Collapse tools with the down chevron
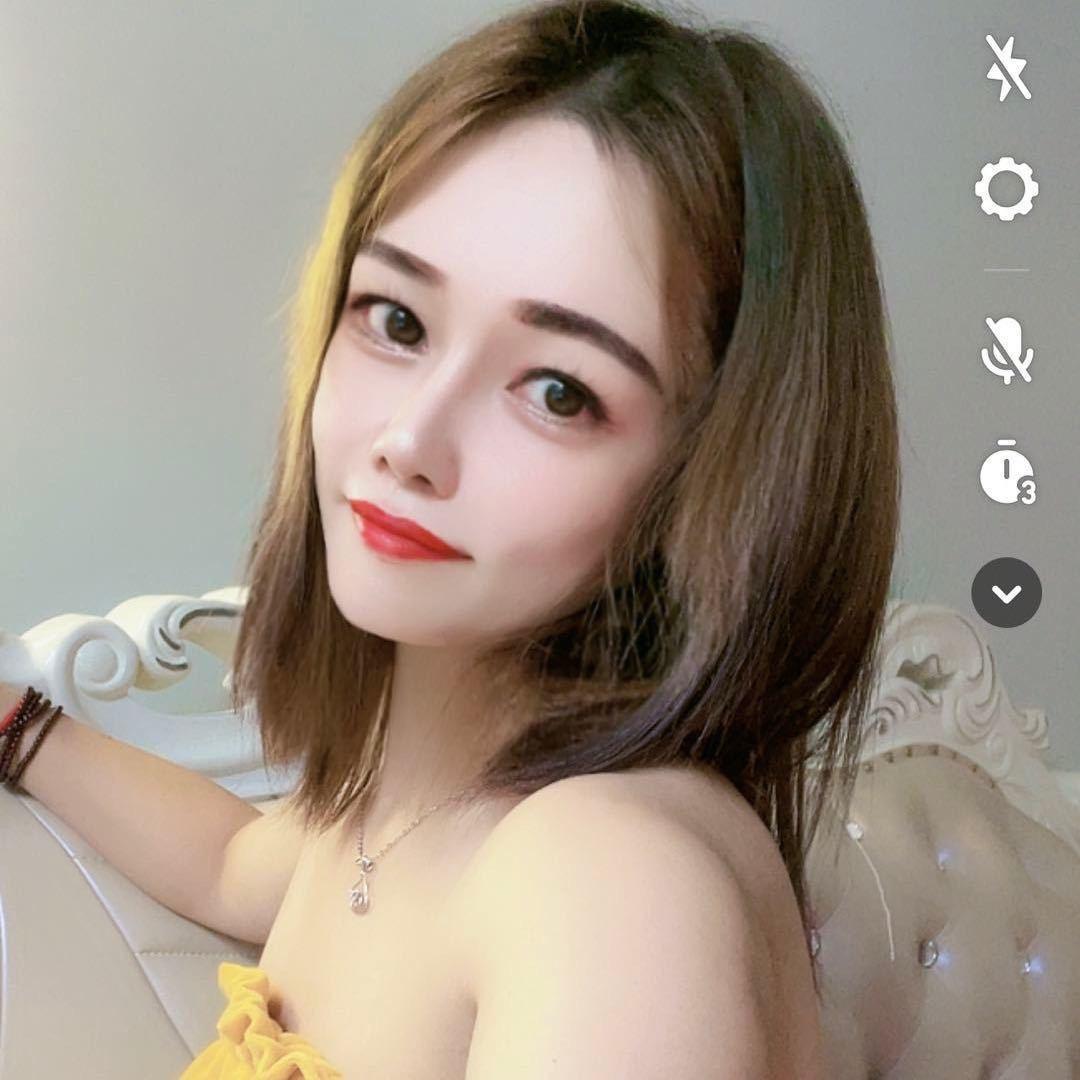The width and height of the screenshot is (1080, 1080). pos(1006,593)
